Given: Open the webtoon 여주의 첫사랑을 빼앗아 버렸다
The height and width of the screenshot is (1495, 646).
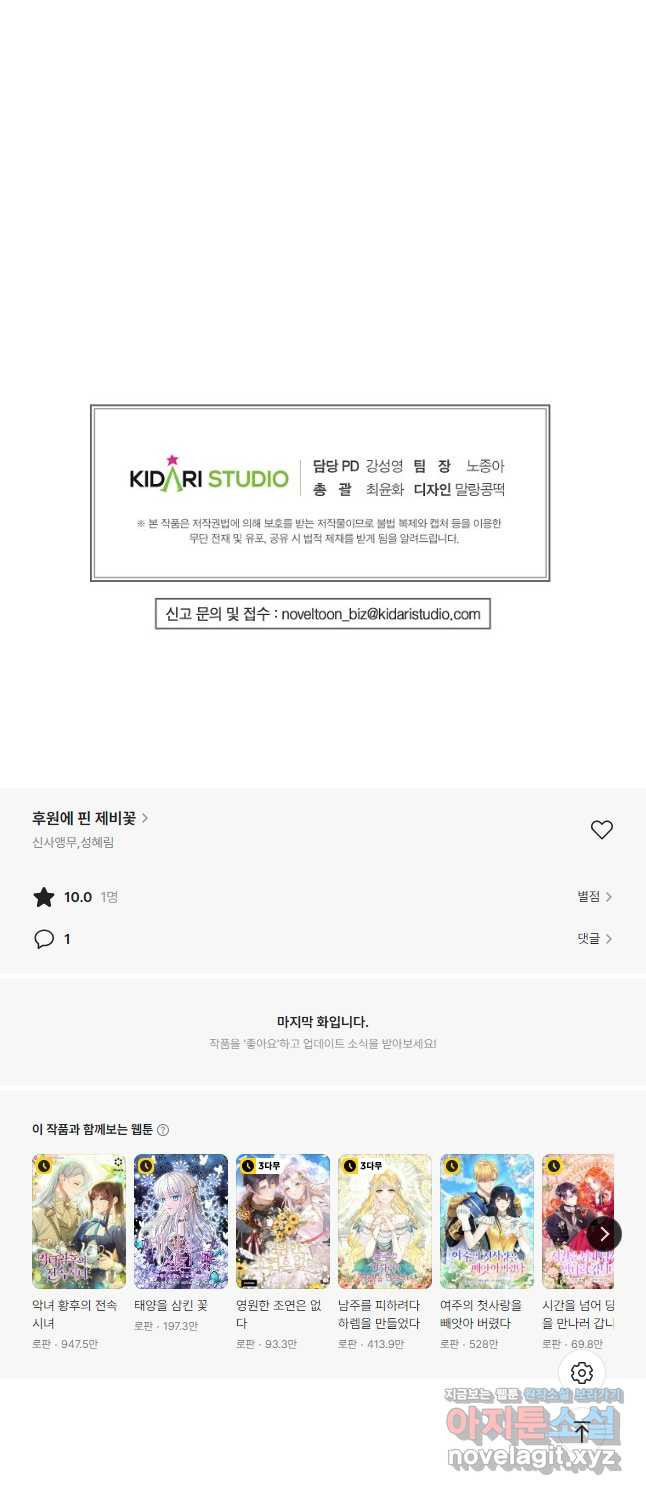Looking at the screenshot, I should coord(487,1221).
